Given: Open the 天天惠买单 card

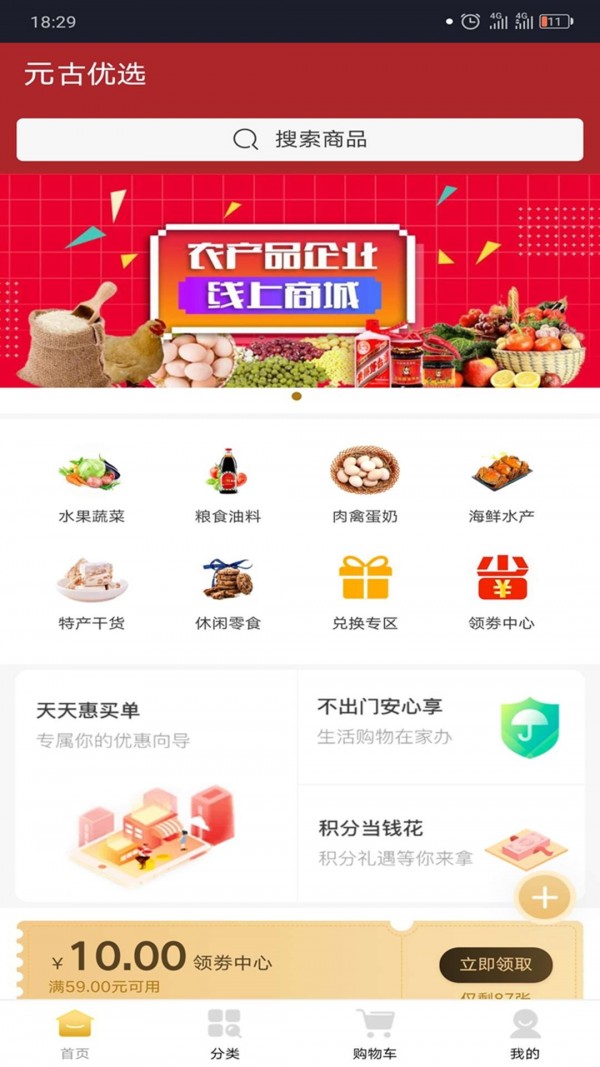Looking at the screenshot, I should pyautogui.click(x=156, y=785).
